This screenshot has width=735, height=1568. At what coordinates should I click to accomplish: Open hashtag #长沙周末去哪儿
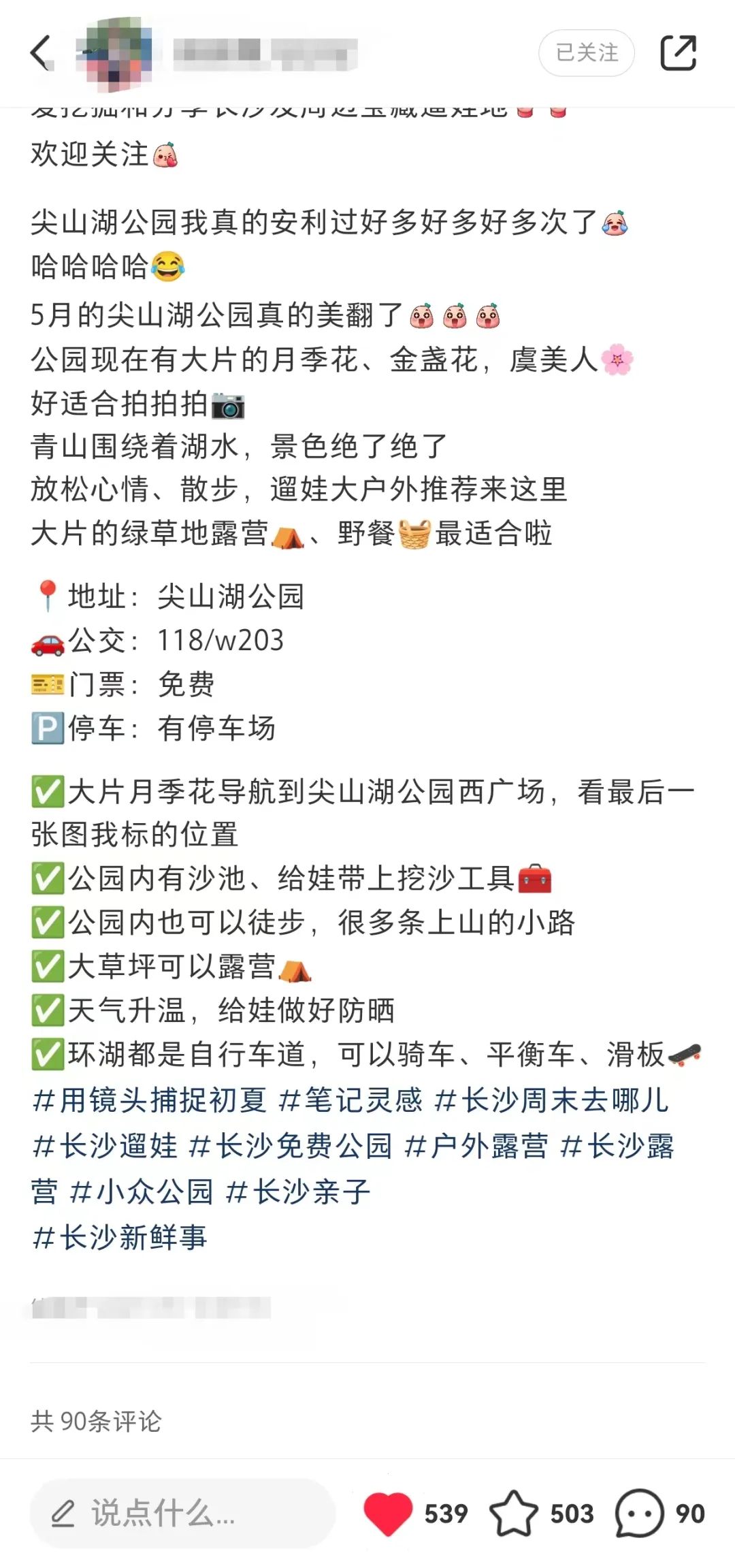click(x=551, y=1101)
